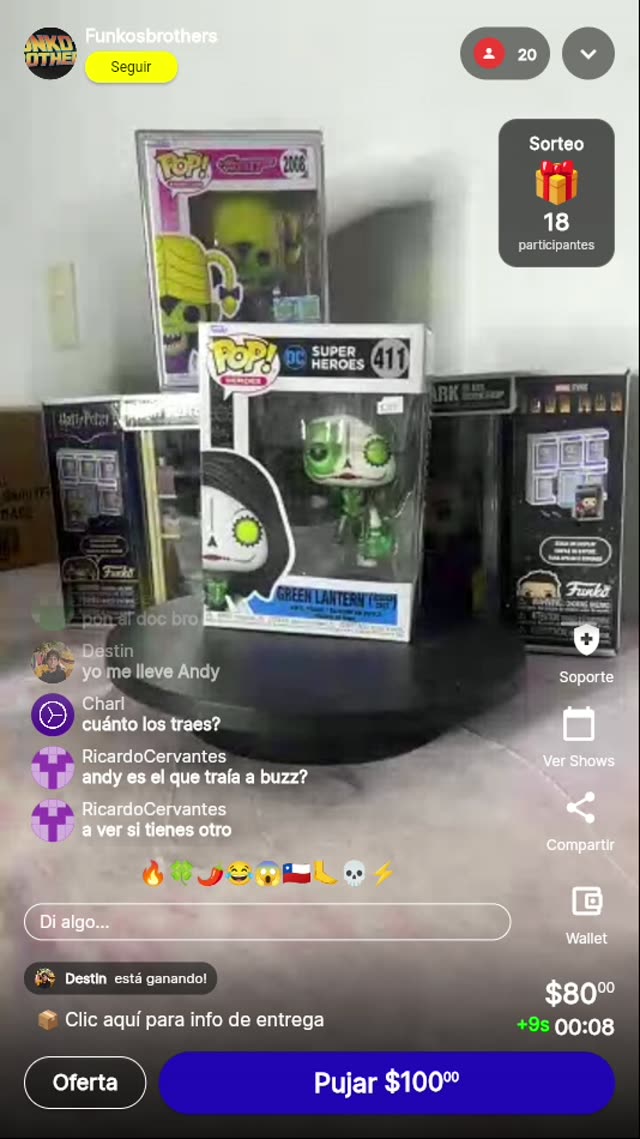Send the lightning bolt emoji reaction

click(x=383, y=873)
